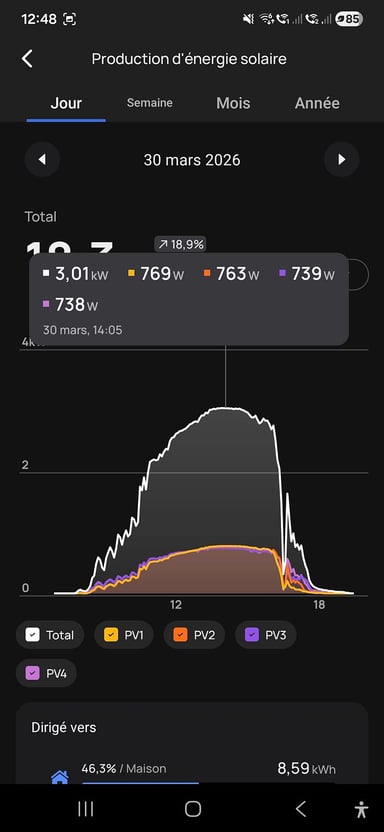Select the Jour tab

click(66, 103)
